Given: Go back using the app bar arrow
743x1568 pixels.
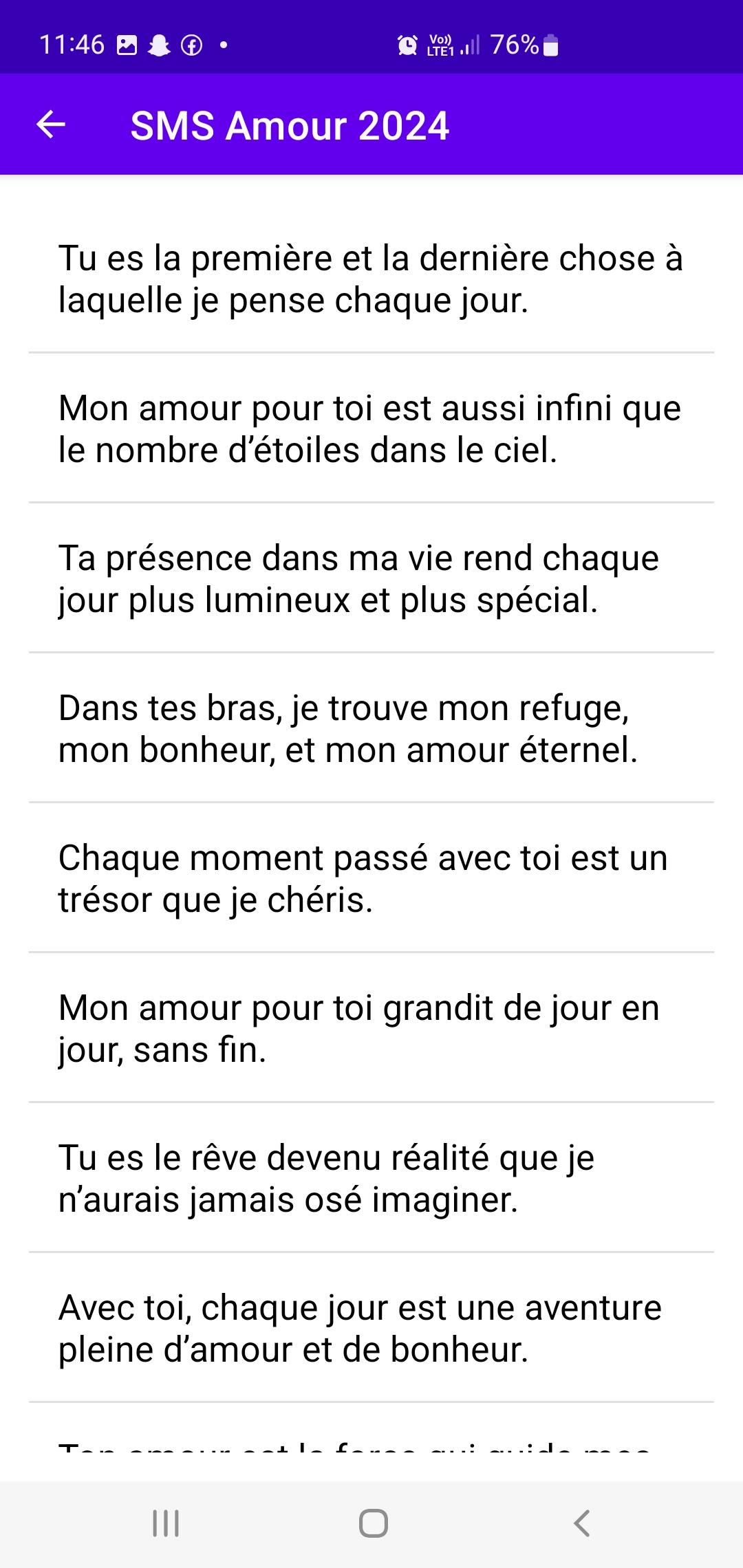Looking at the screenshot, I should [x=51, y=124].
